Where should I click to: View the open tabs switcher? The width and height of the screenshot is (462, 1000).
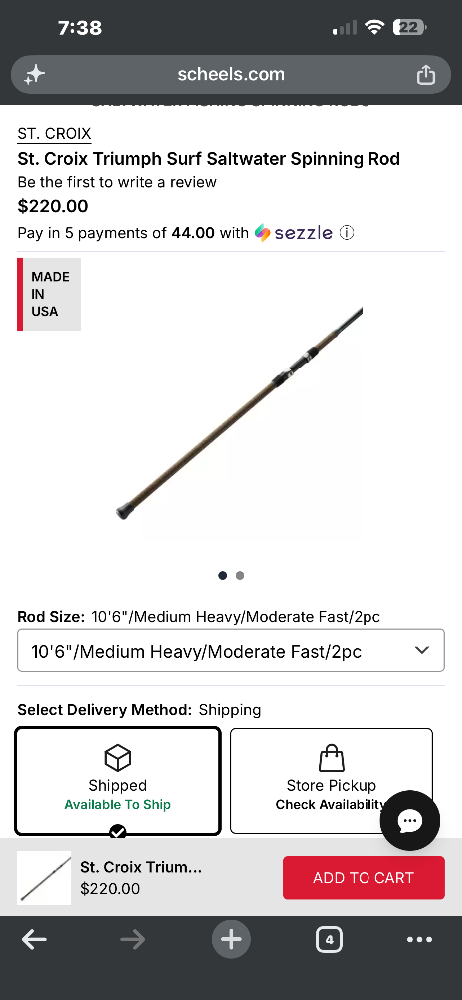[x=329, y=939]
